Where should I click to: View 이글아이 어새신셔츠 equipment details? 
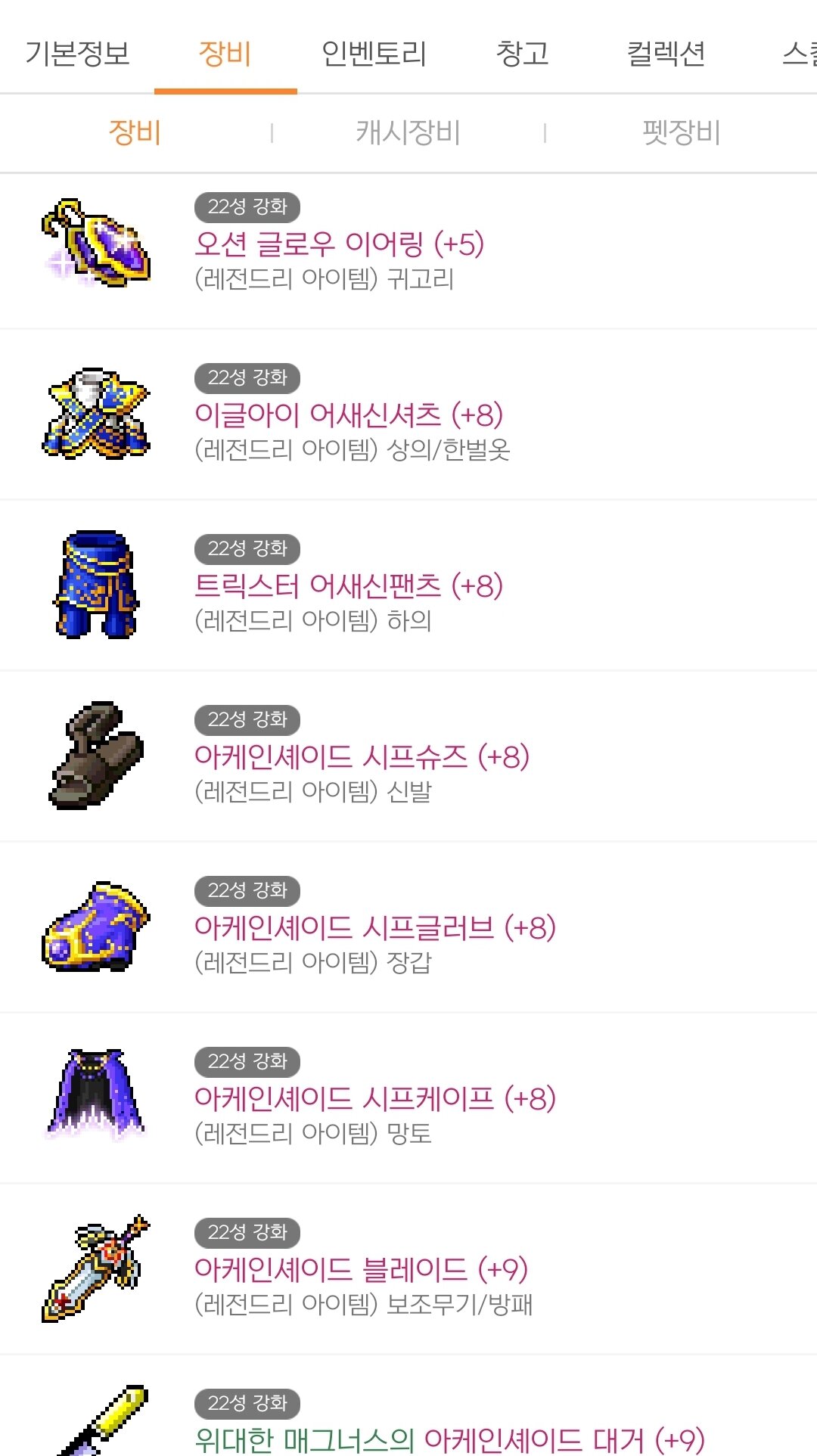tap(348, 415)
